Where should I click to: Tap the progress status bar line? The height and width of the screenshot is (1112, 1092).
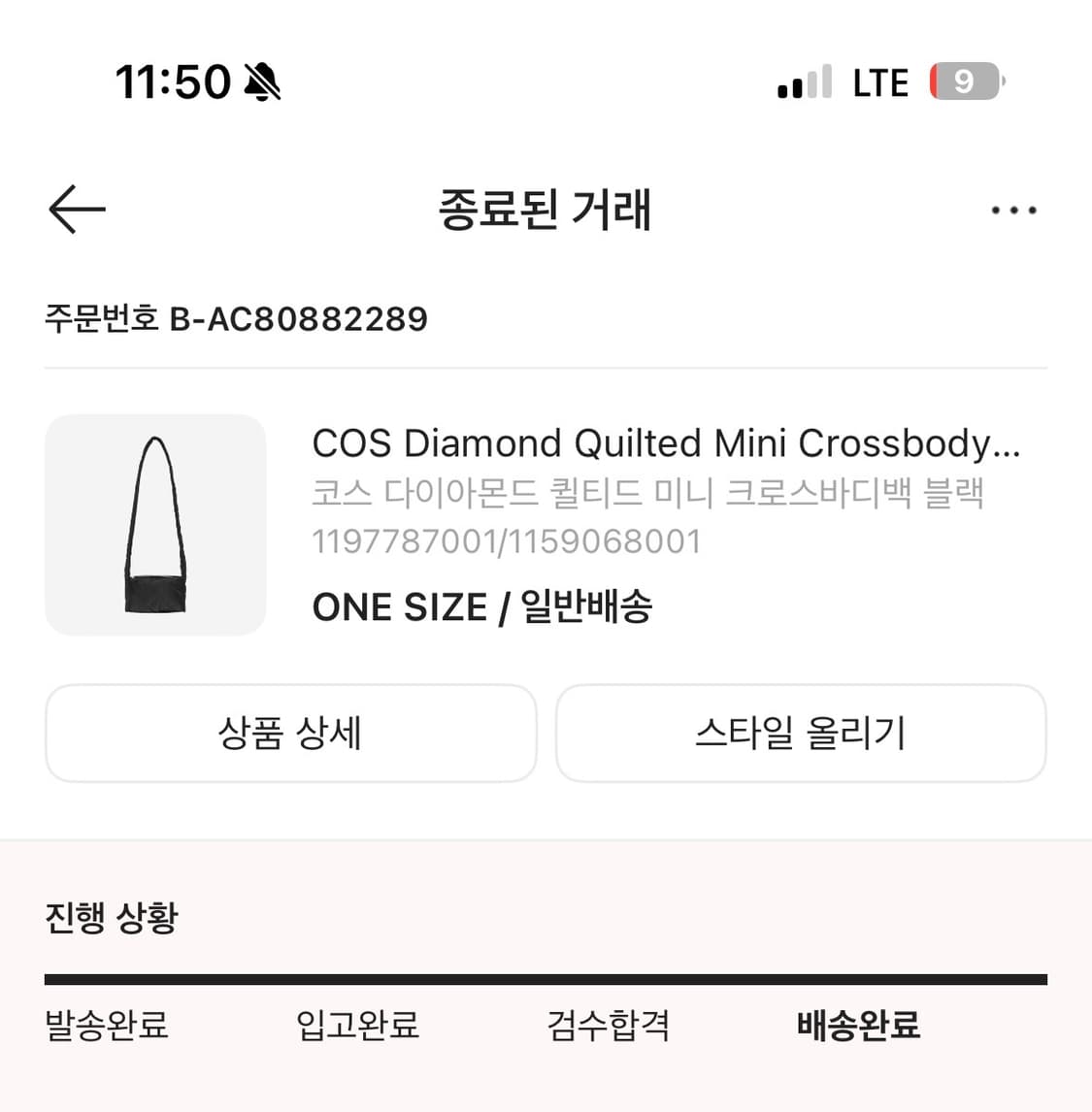pos(546,977)
